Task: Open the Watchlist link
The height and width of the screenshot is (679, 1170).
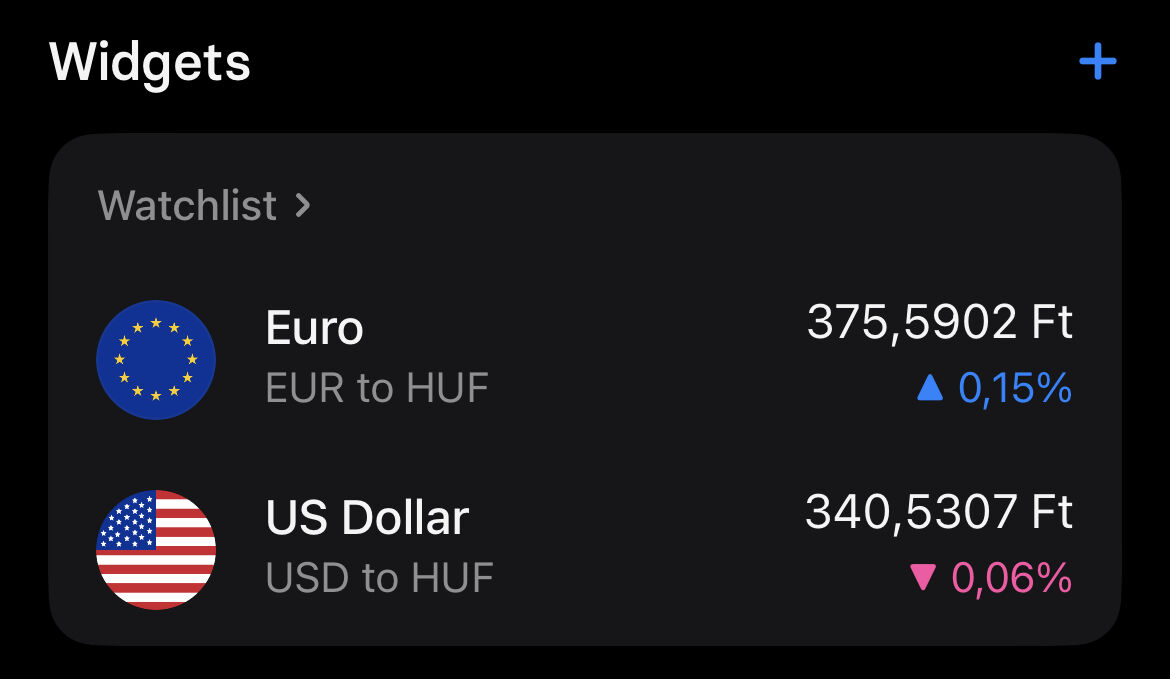Action: tap(204, 206)
